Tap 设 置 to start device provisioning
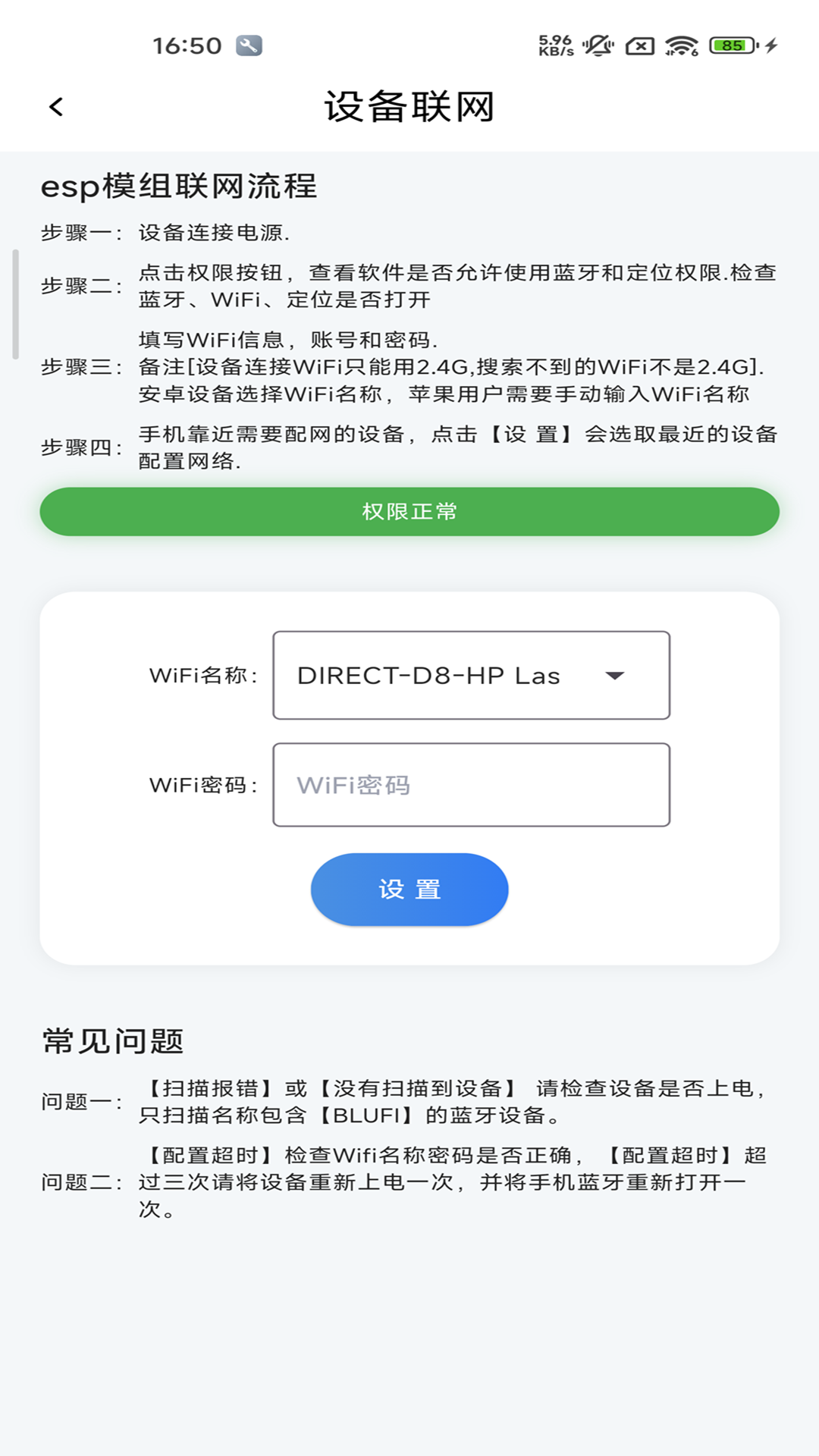This screenshot has width=819, height=1456. coord(409,888)
